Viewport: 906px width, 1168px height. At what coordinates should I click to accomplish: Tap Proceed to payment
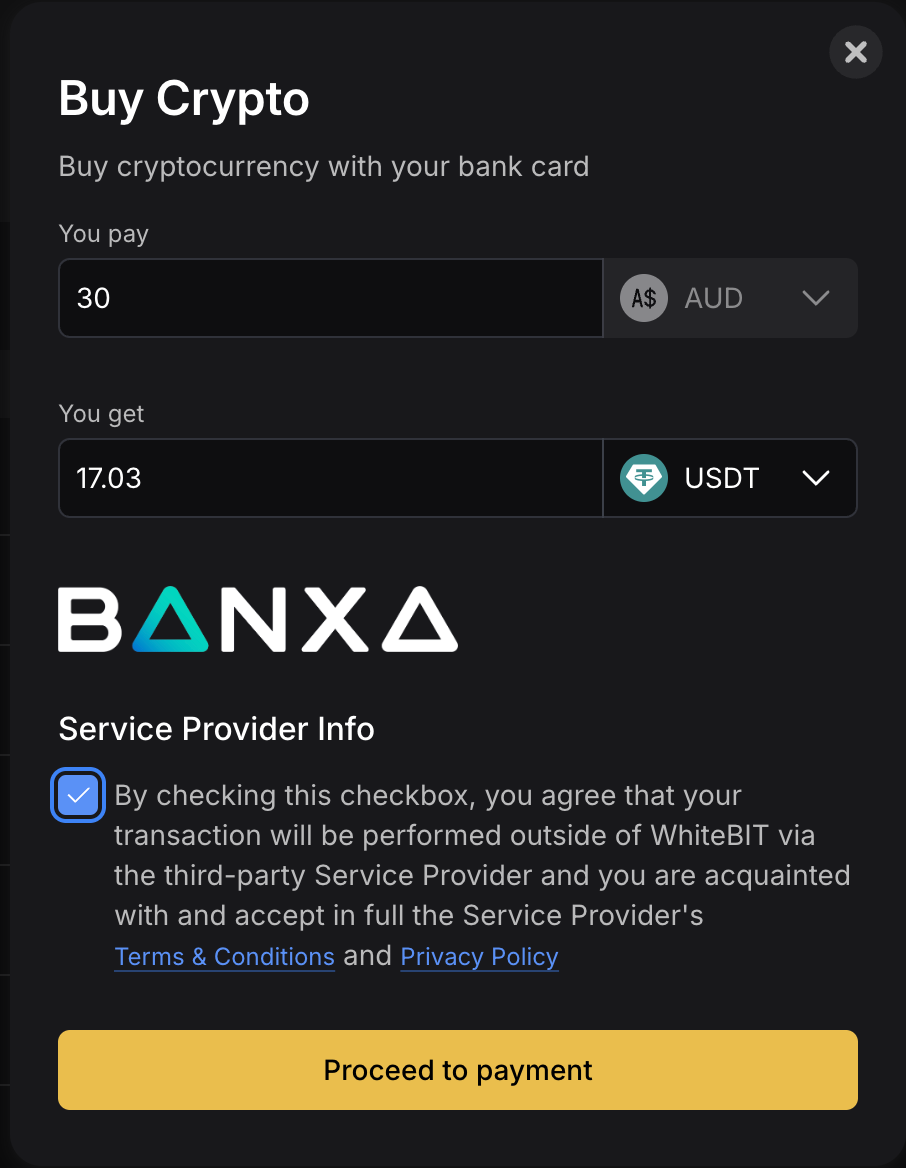(457, 1070)
